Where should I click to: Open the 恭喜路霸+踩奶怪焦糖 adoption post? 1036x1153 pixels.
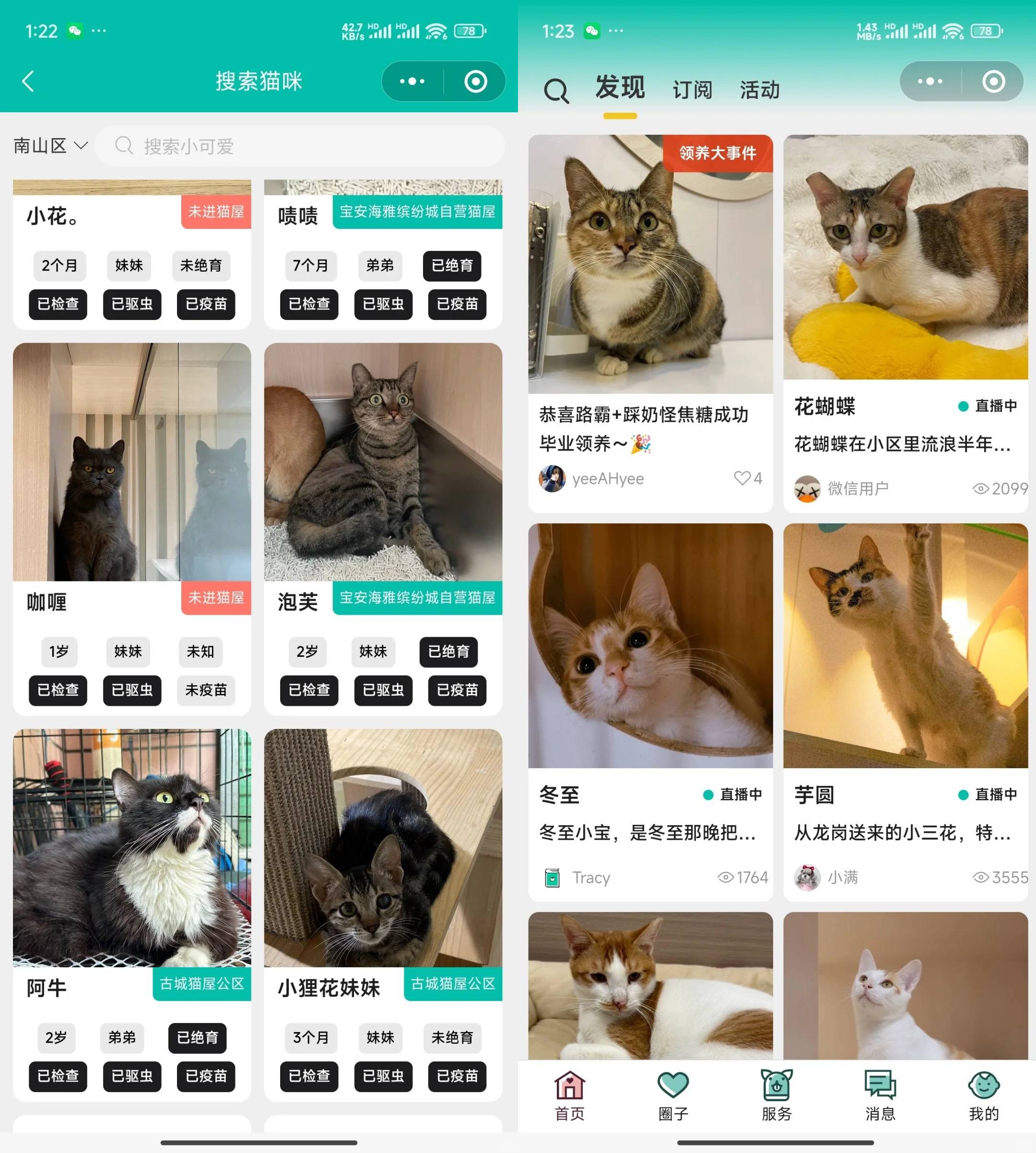pyautogui.click(x=649, y=265)
